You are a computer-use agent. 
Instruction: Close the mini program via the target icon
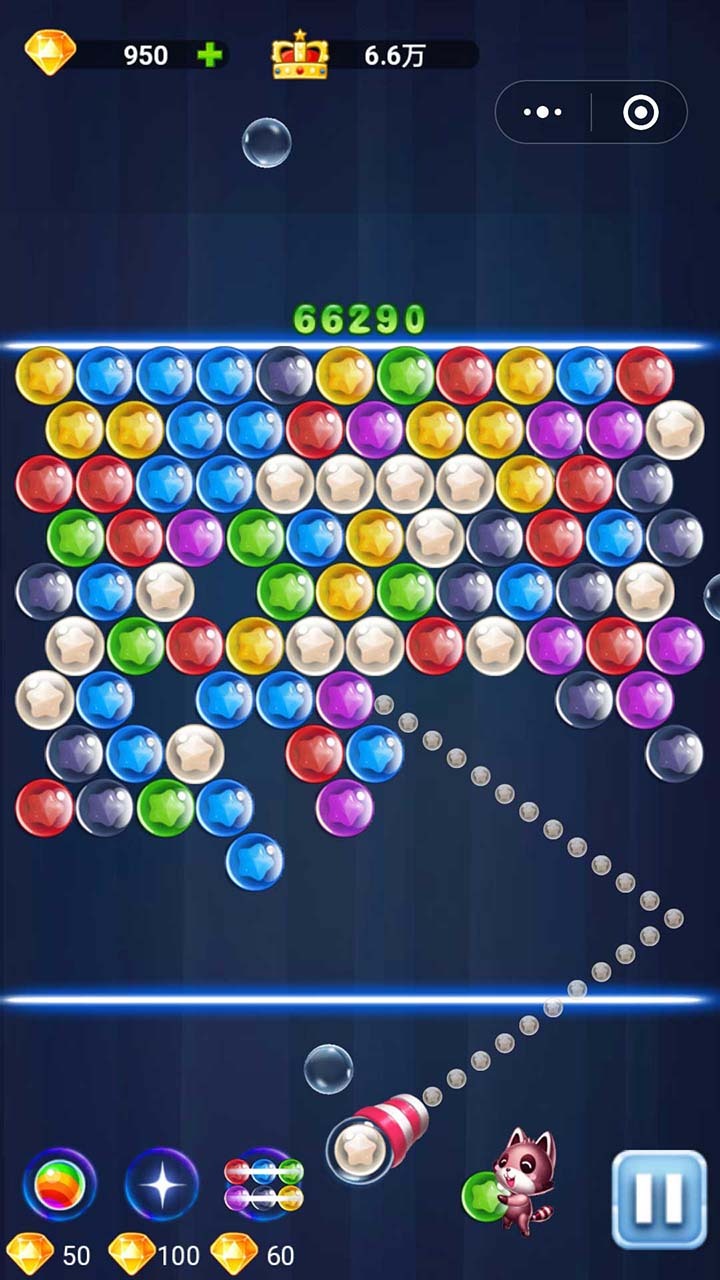pyautogui.click(x=640, y=113)
